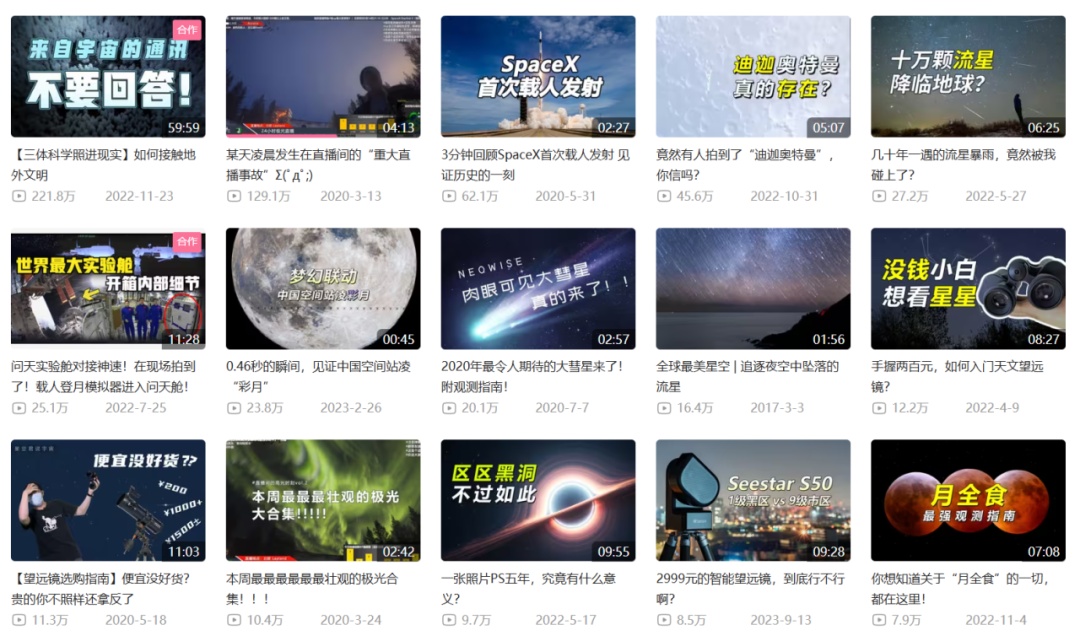Image resolution: width=1080 pixels, height=641 pixels.
Task: Play the 04:13 livestream accident video
Action: pyautogui.click(x=323, y=76)
